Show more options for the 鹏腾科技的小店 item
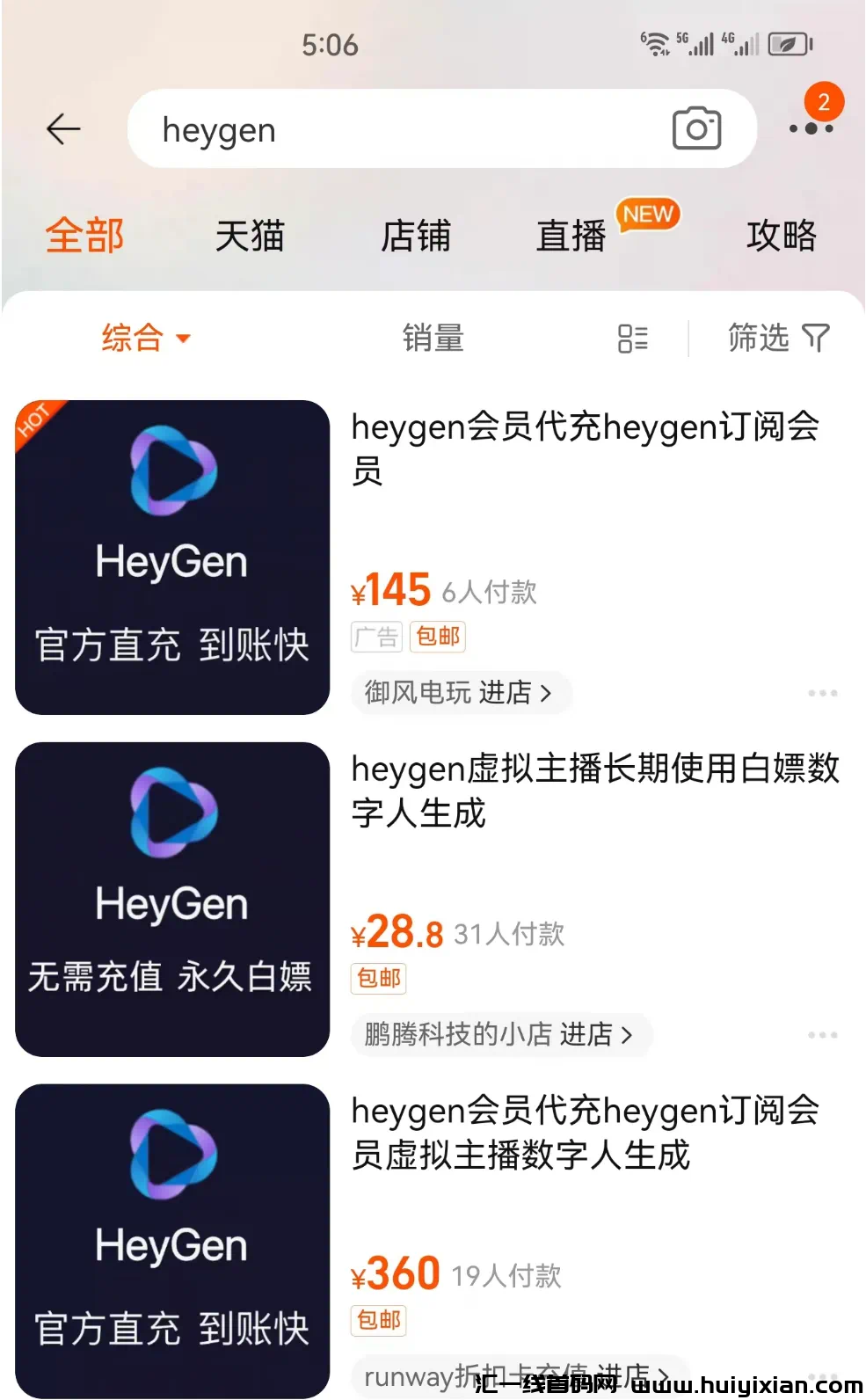 pos(822,1035)
